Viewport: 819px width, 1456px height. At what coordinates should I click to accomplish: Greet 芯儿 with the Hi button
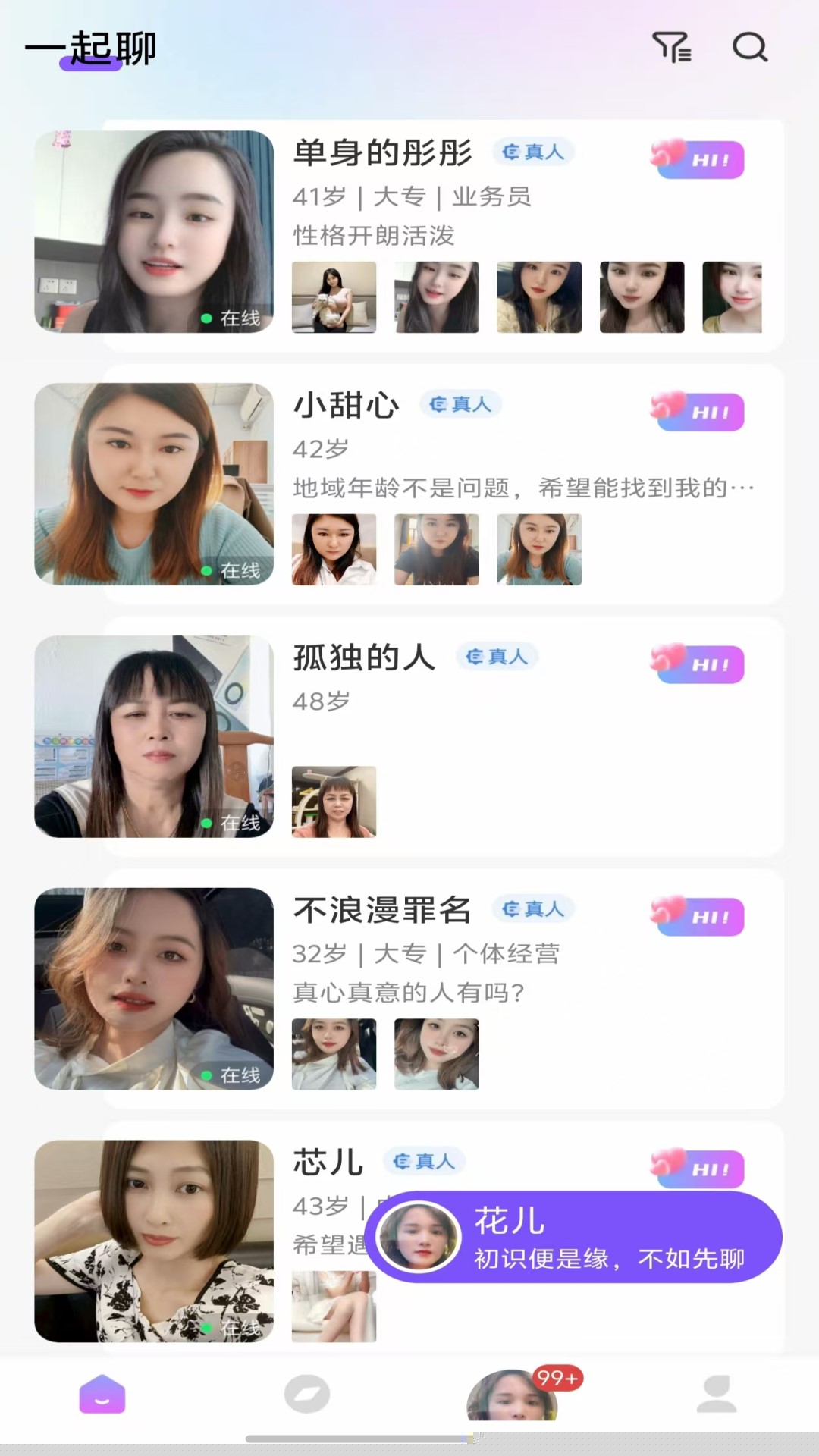pos(699,1168)
